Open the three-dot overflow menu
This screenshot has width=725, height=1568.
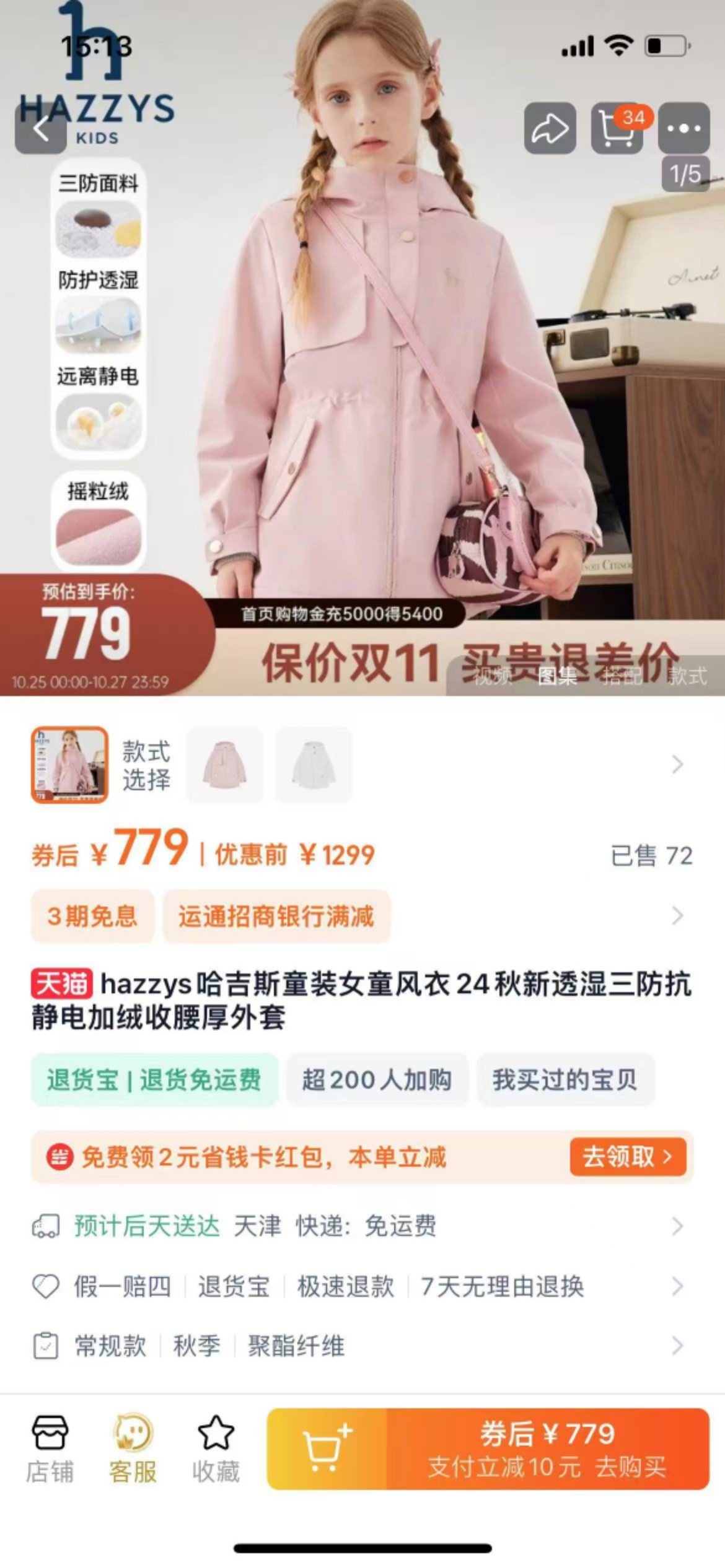coord(683,129)
